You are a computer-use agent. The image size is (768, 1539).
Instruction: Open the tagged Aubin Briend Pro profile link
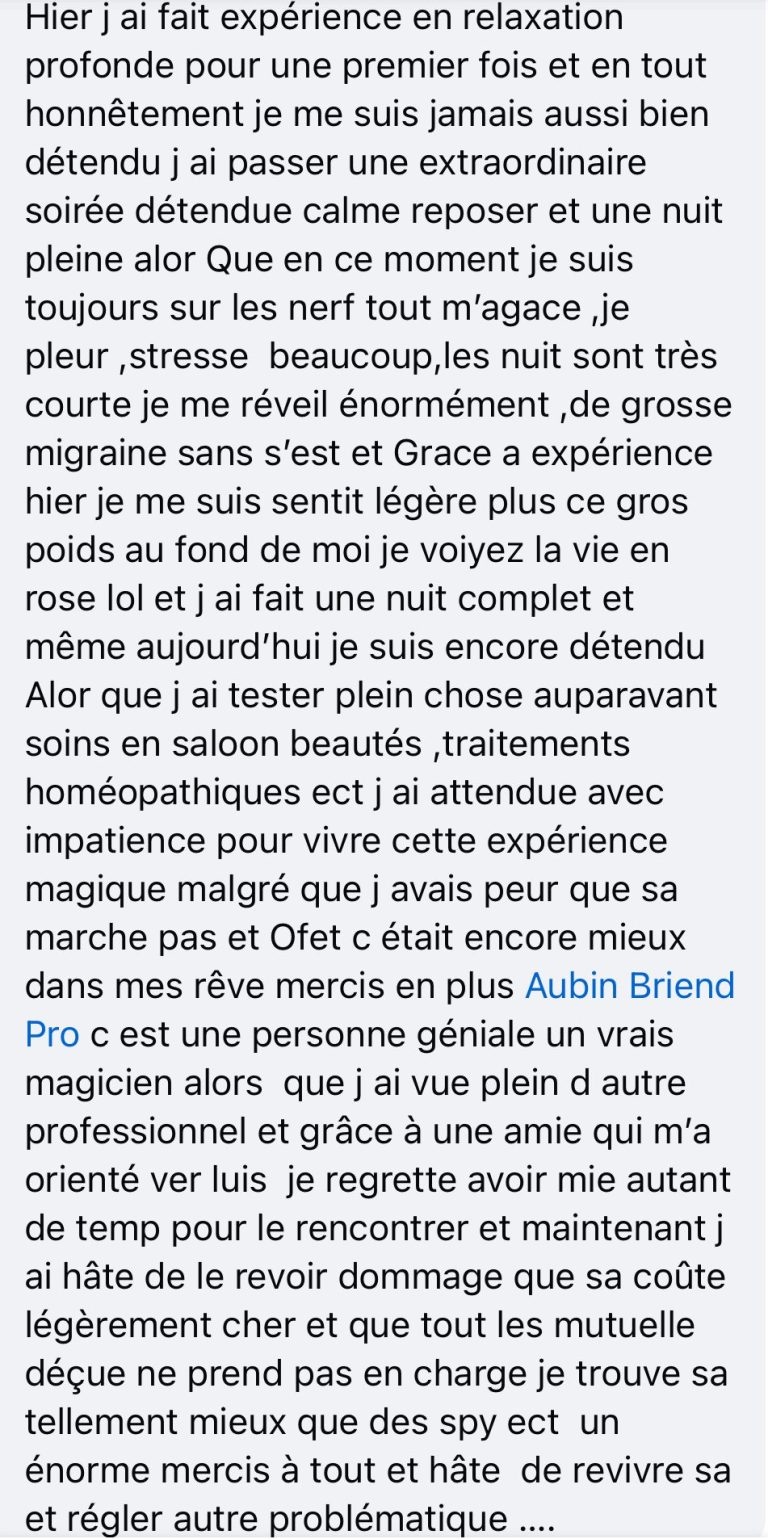point(629,986)
